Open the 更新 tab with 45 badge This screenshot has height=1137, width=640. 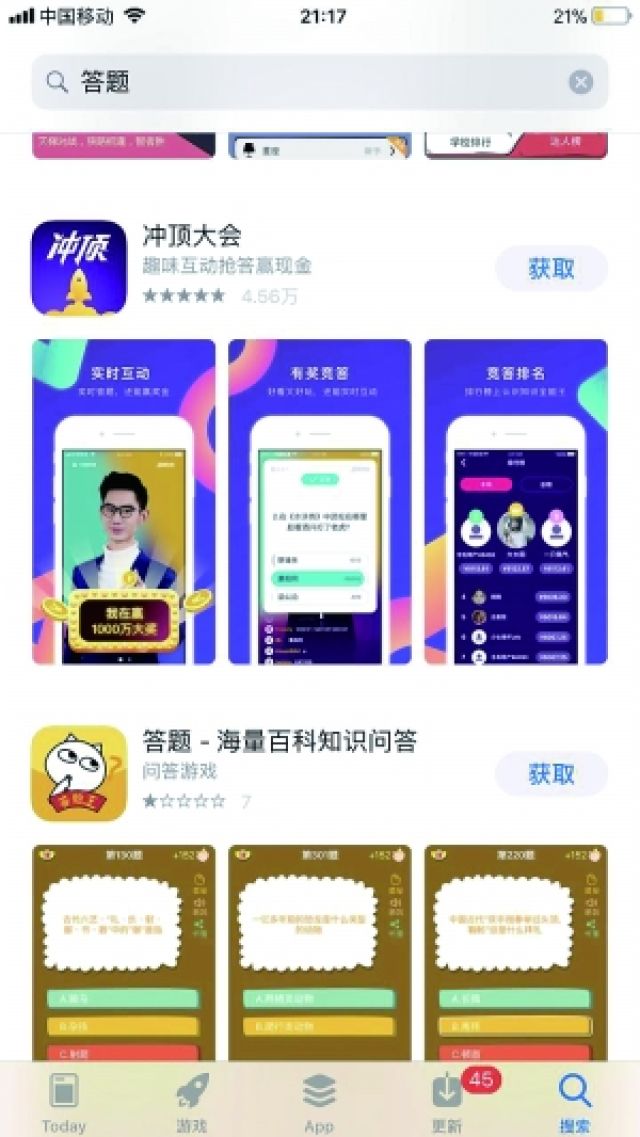pyautogui.click(x=448, y=1100)
